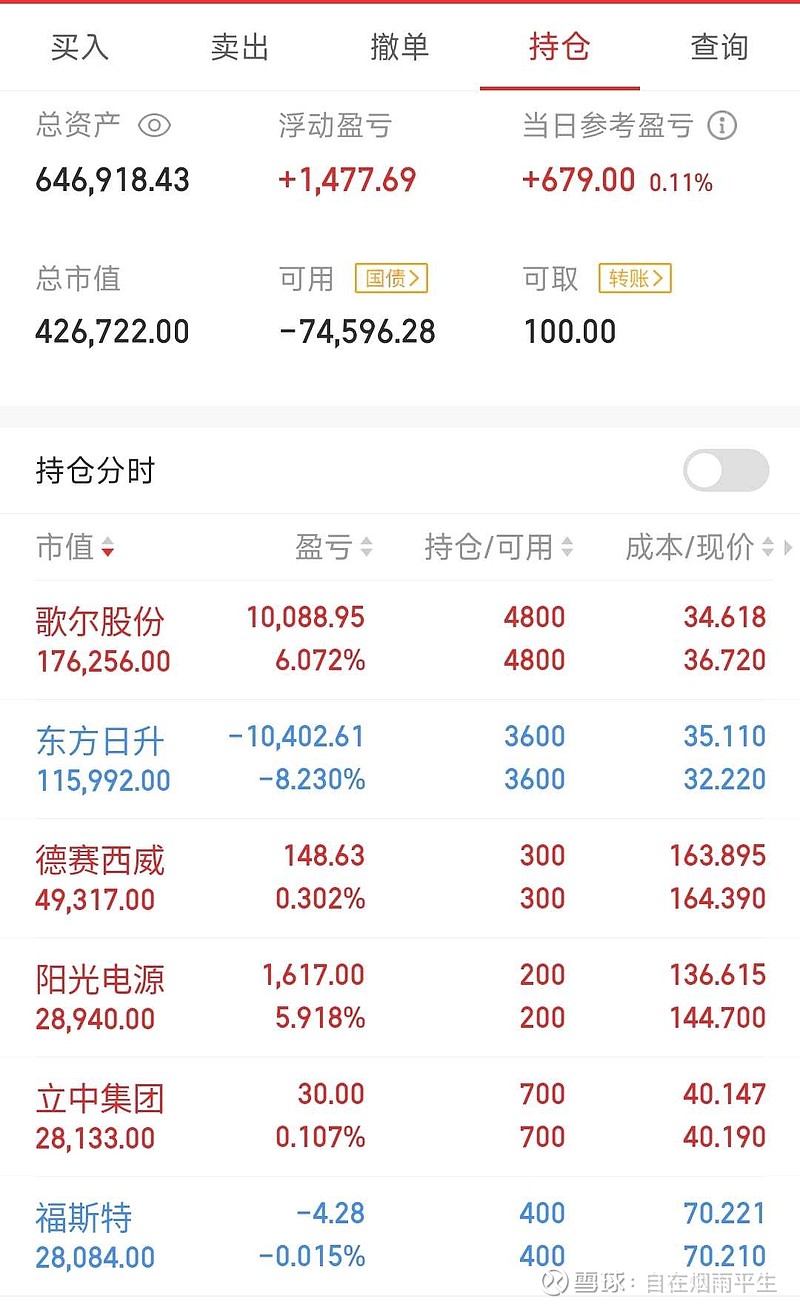Screen dimensions: 800x1307
Task: Sort by 成本/现价 column
Action: pos(700,547)
